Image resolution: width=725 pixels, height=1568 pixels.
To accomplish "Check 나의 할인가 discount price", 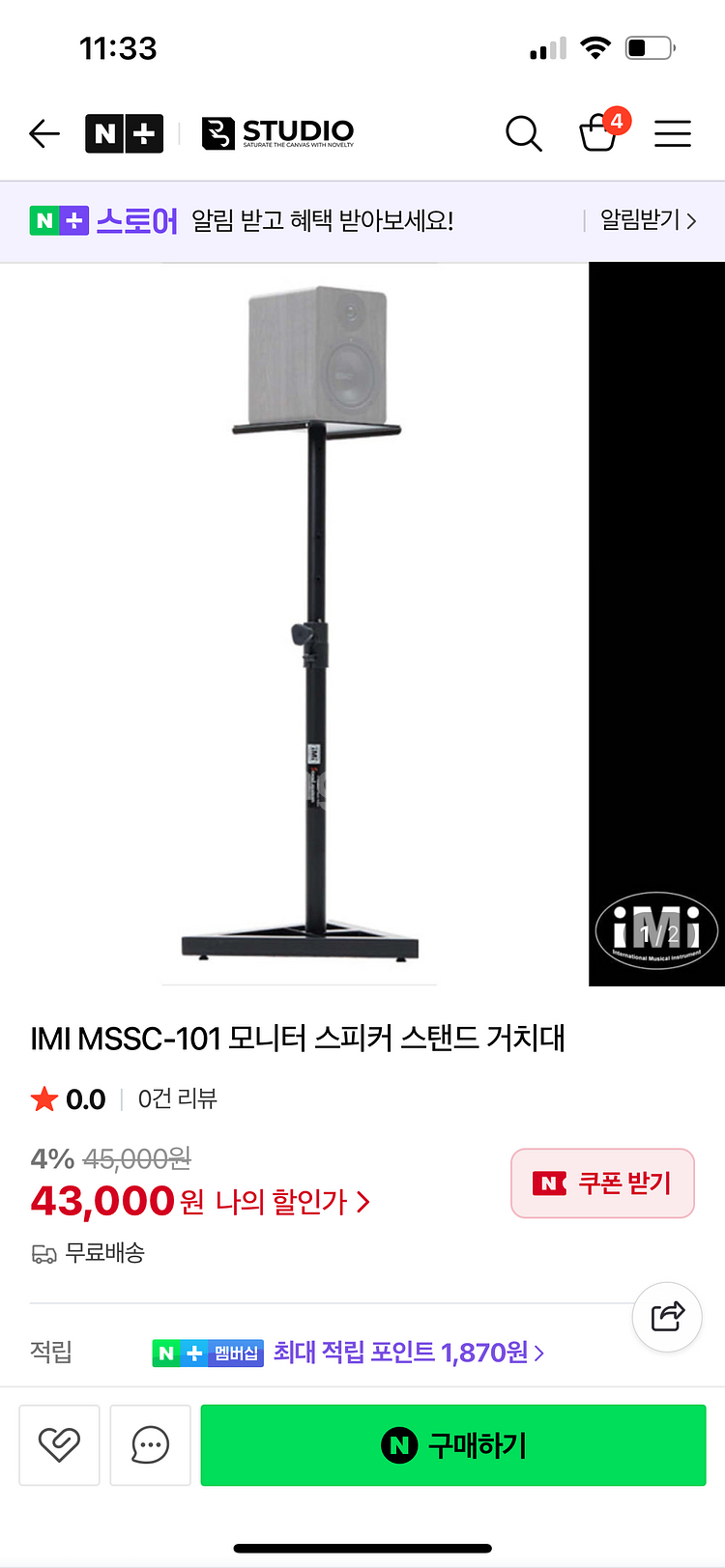I will click(x=292, y=1202).
